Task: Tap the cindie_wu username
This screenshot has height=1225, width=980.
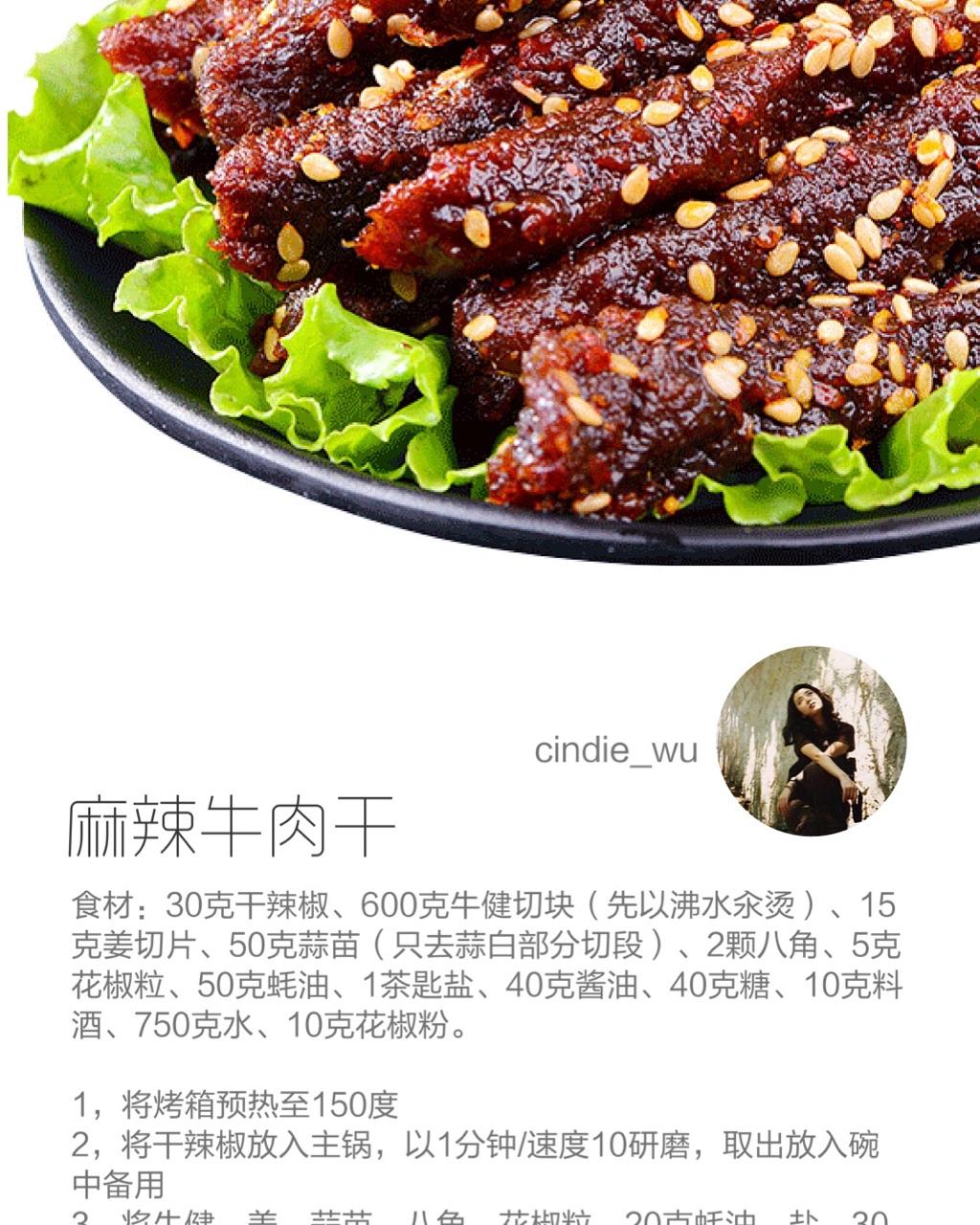Action: [x=615, y=750]
